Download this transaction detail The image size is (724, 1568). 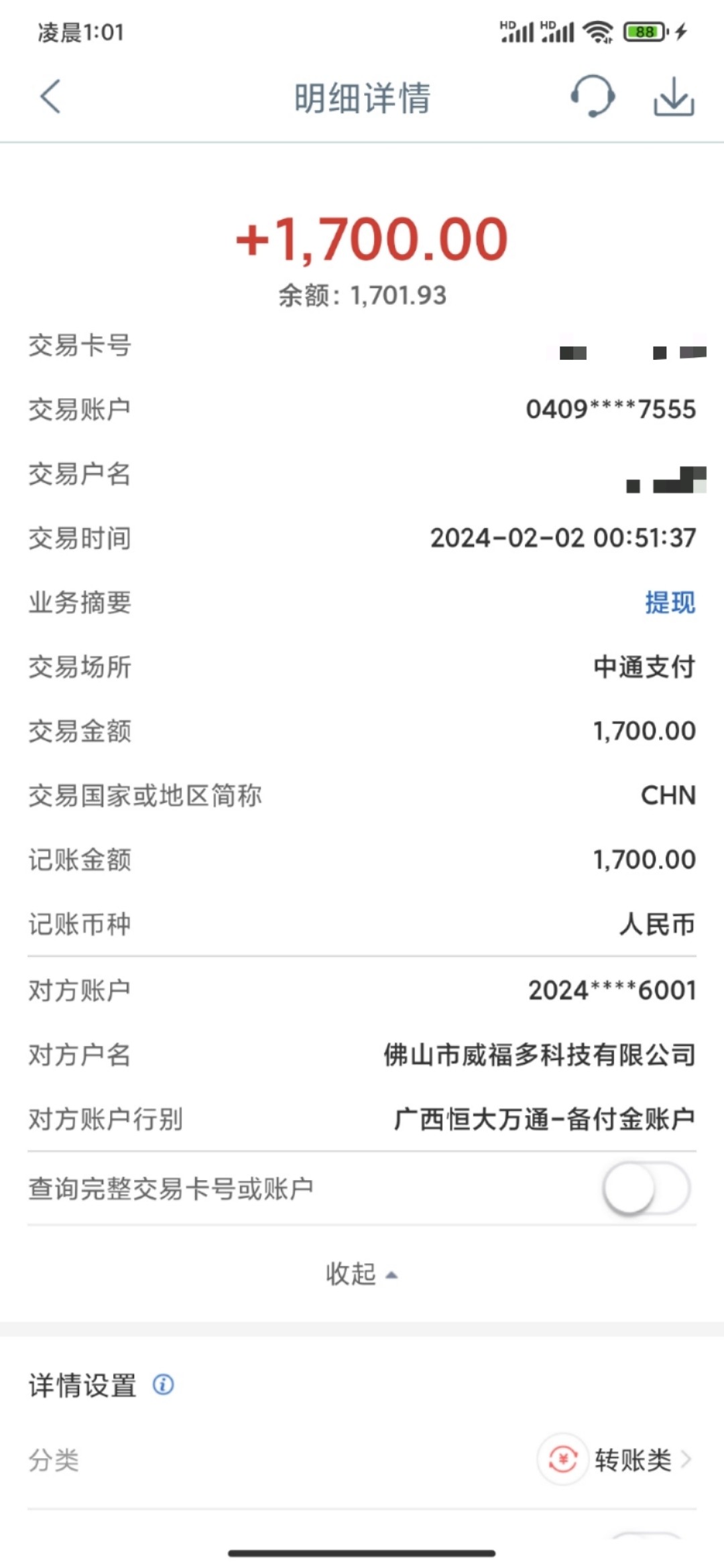click(674, 97)
